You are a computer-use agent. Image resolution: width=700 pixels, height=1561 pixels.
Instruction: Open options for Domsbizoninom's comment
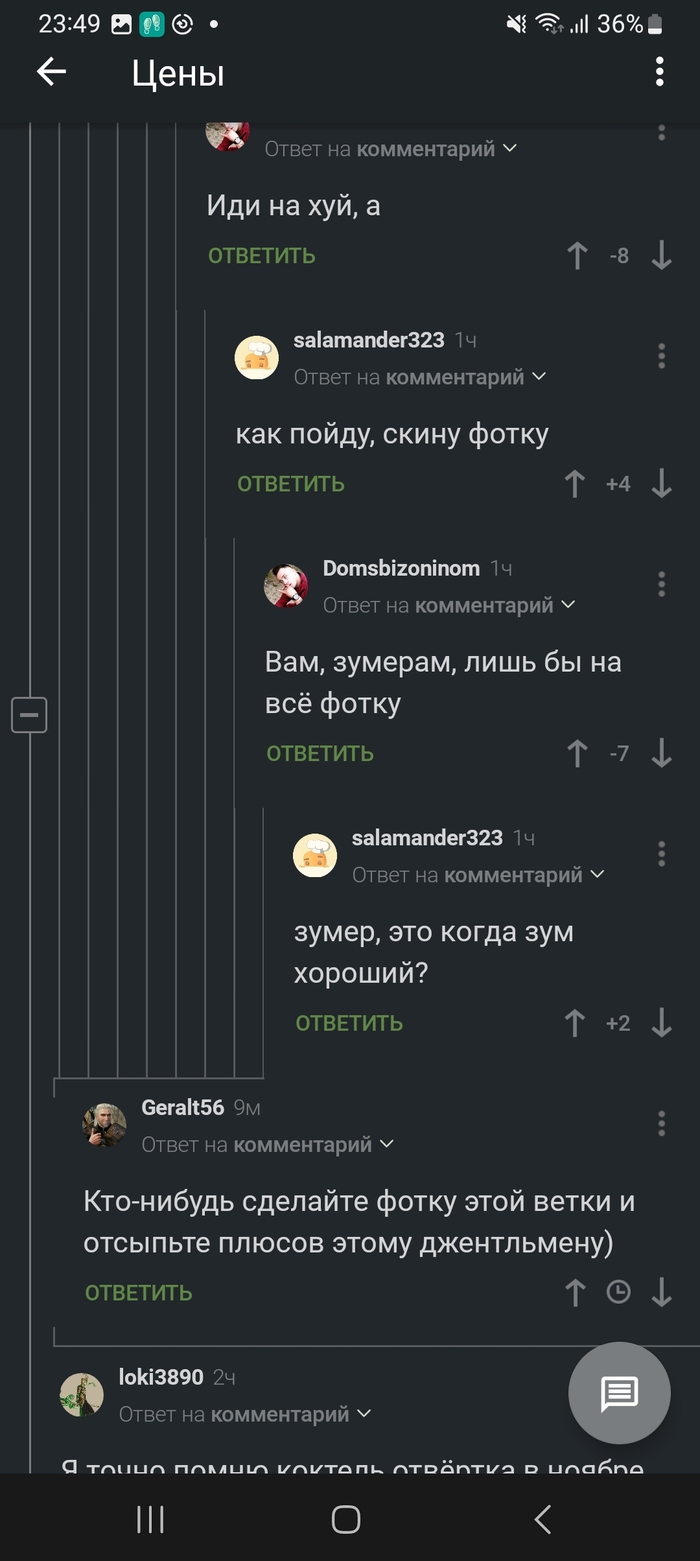661,584
